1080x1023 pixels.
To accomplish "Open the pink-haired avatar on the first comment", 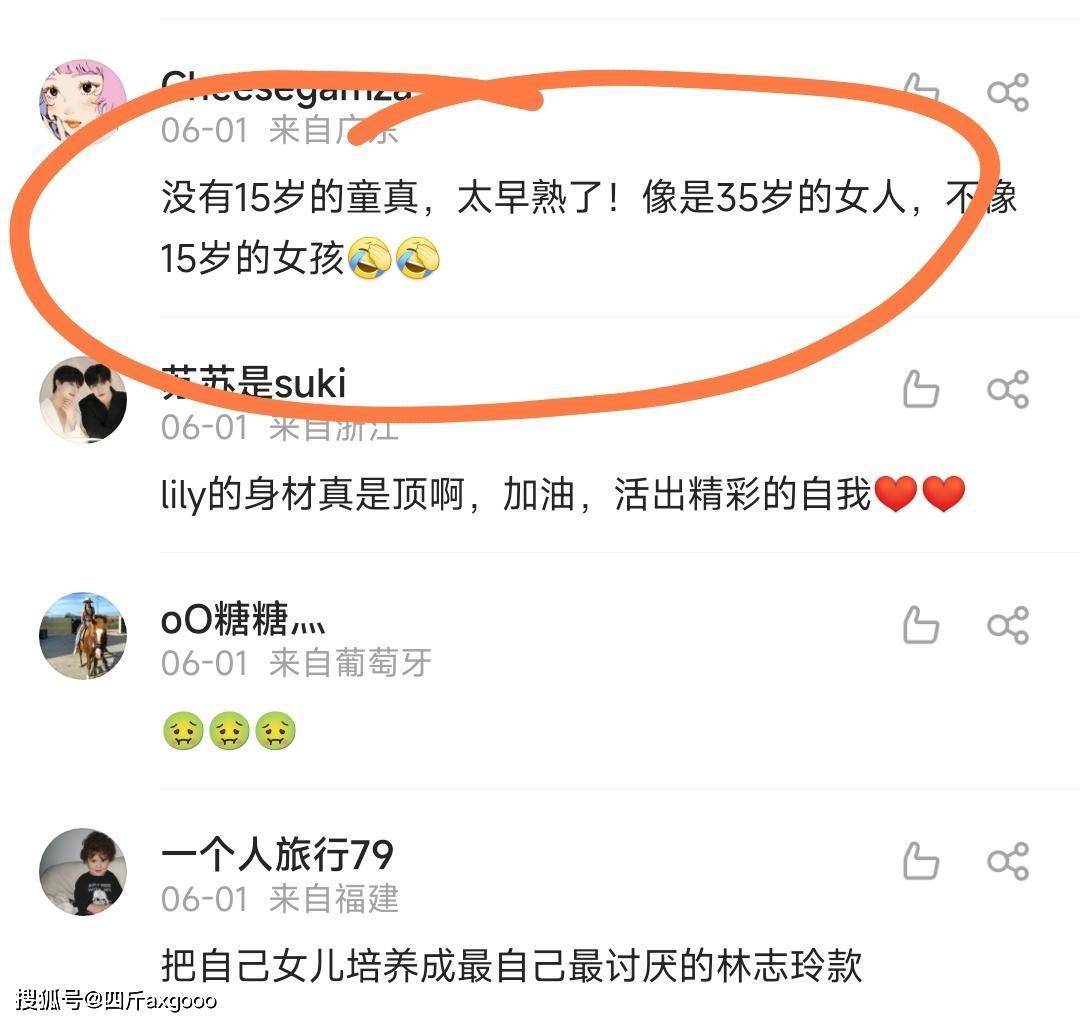I will 83,102.
